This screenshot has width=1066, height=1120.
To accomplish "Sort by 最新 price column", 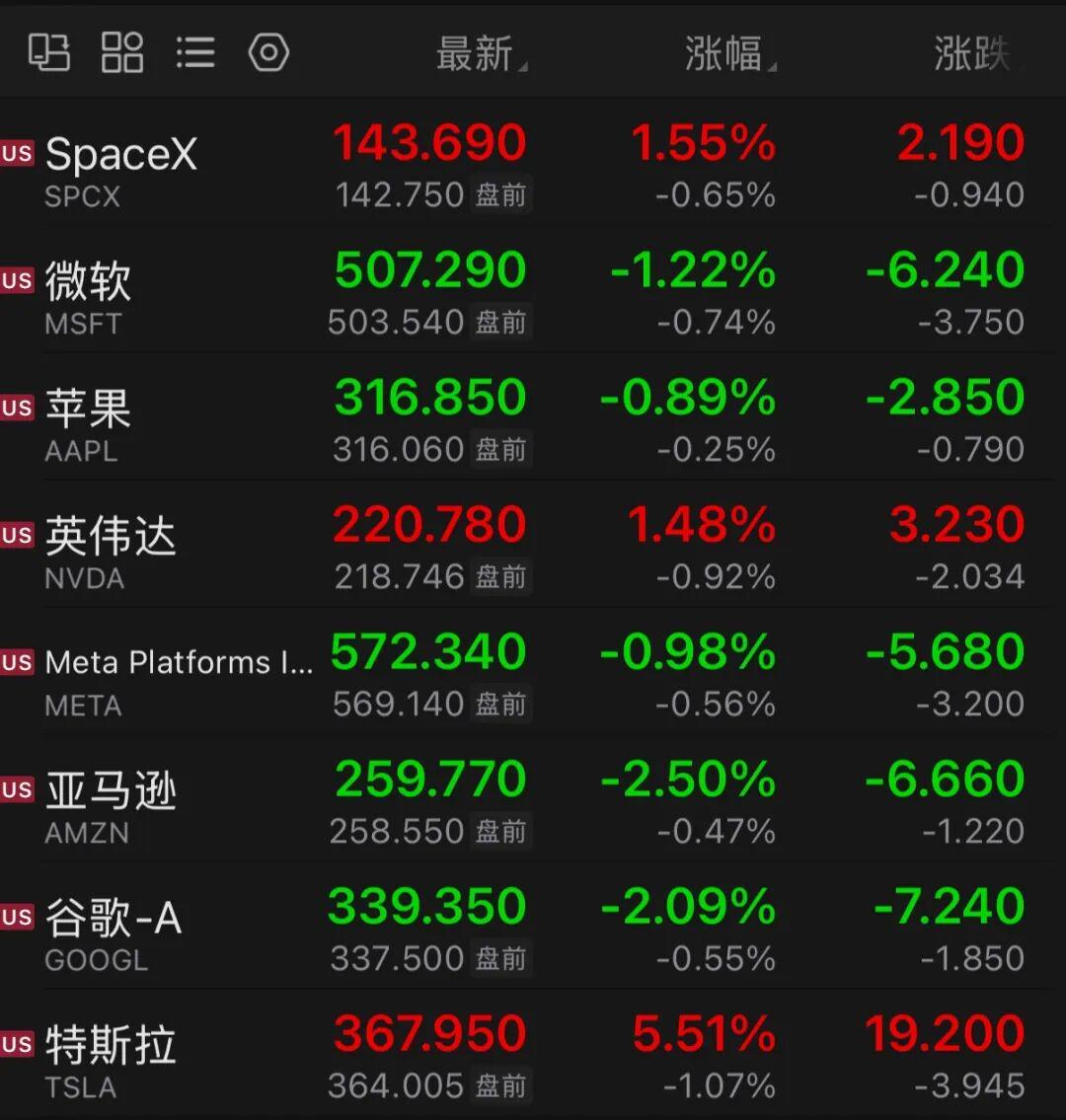I will (482, 53).
